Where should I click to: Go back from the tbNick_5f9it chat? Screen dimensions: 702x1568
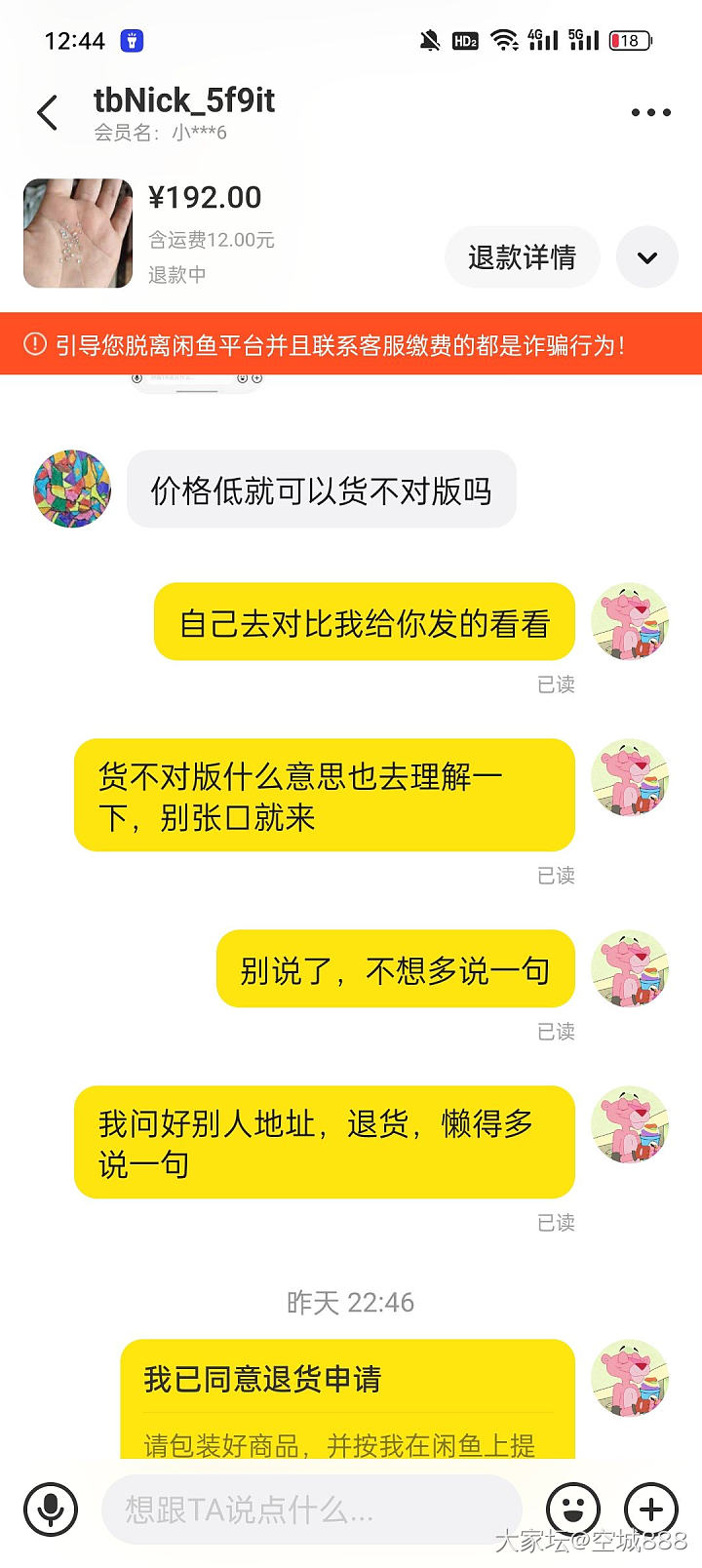[48, 113]
